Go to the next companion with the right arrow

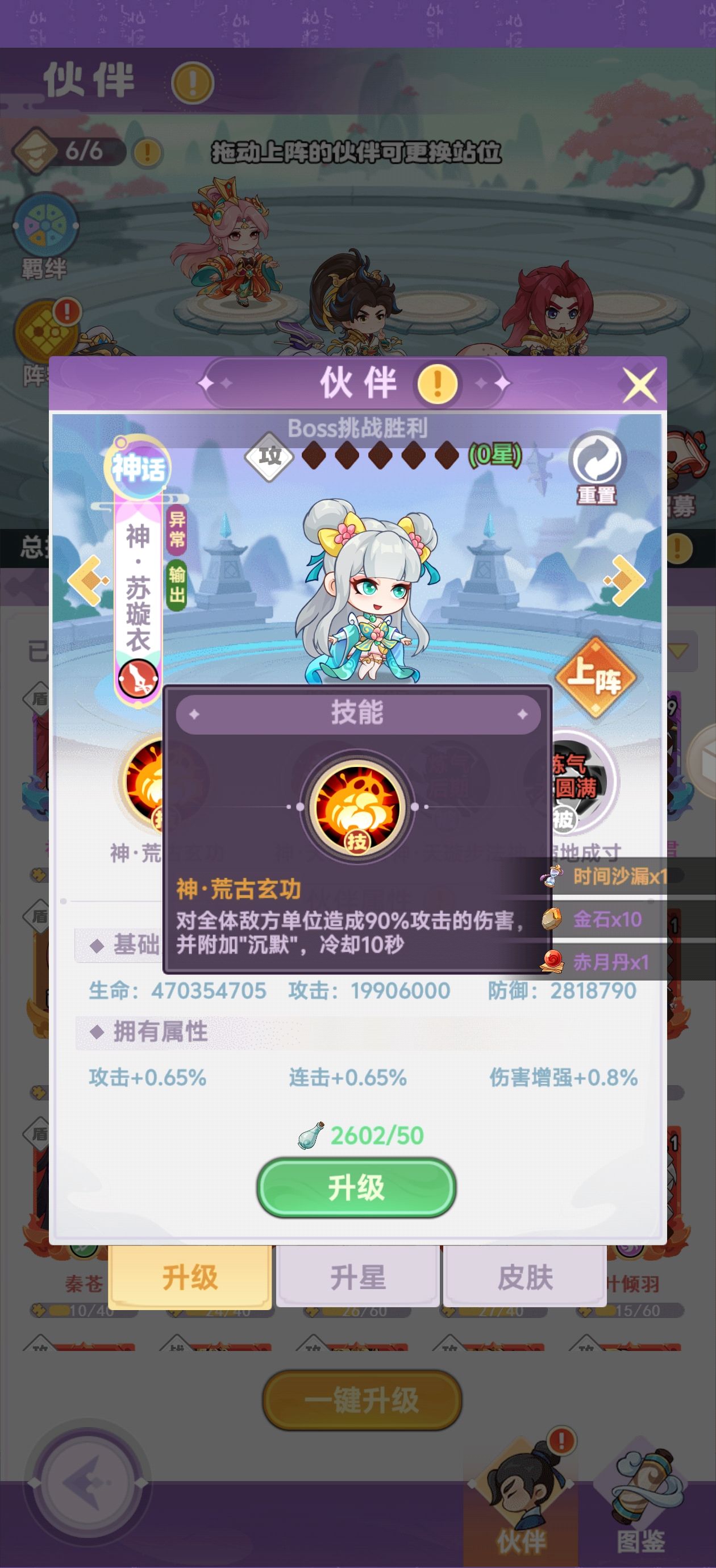[x=625, y=580]
